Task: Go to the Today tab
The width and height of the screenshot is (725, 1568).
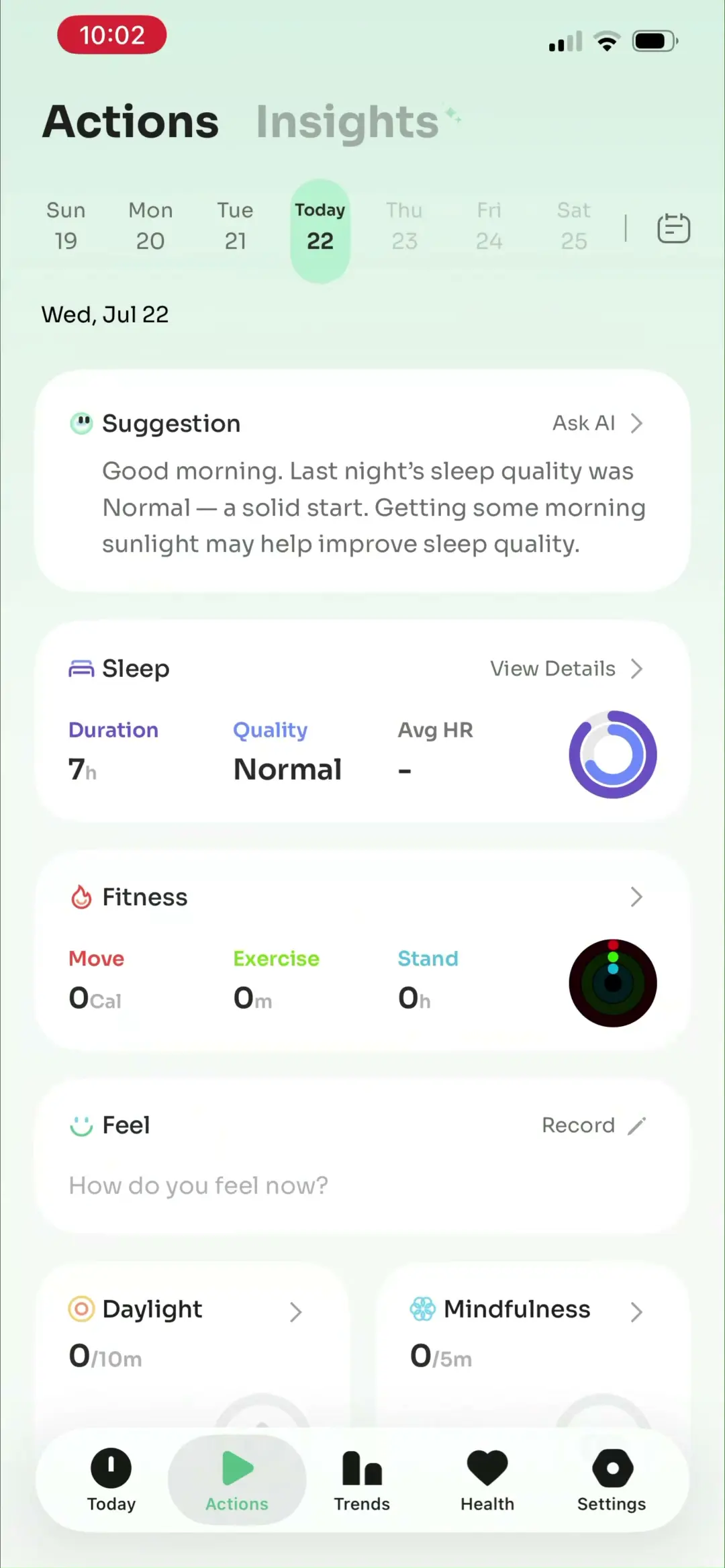Action: [111, 1480]
